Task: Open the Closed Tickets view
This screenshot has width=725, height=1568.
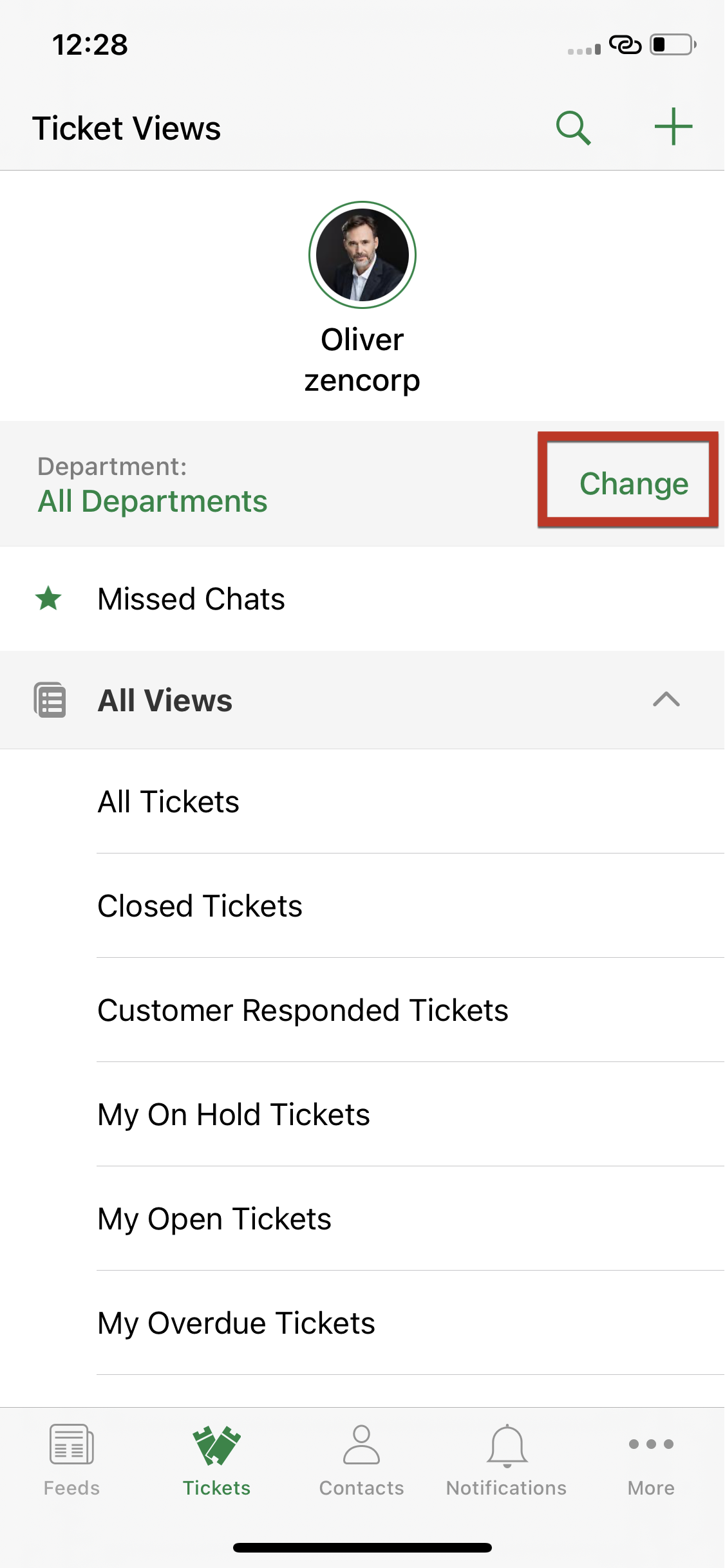Action: tap(200, 906)
